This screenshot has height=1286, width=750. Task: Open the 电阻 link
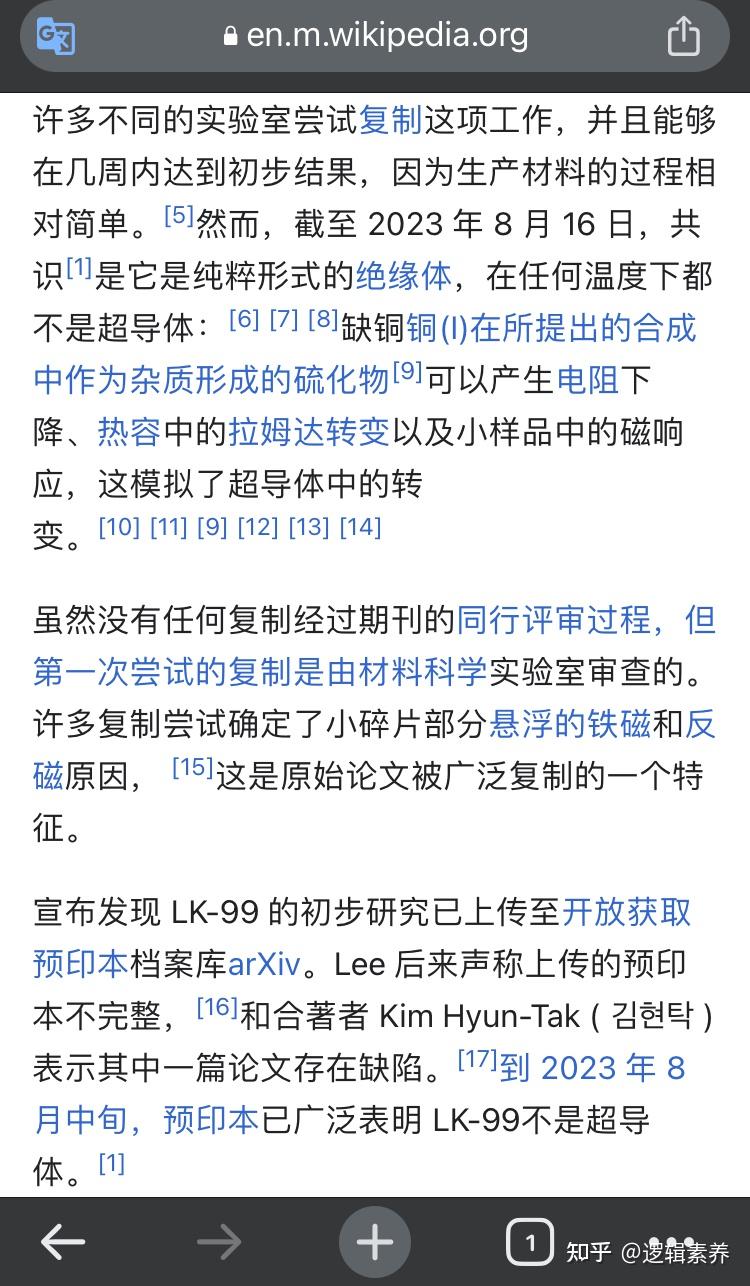point(587,379)
